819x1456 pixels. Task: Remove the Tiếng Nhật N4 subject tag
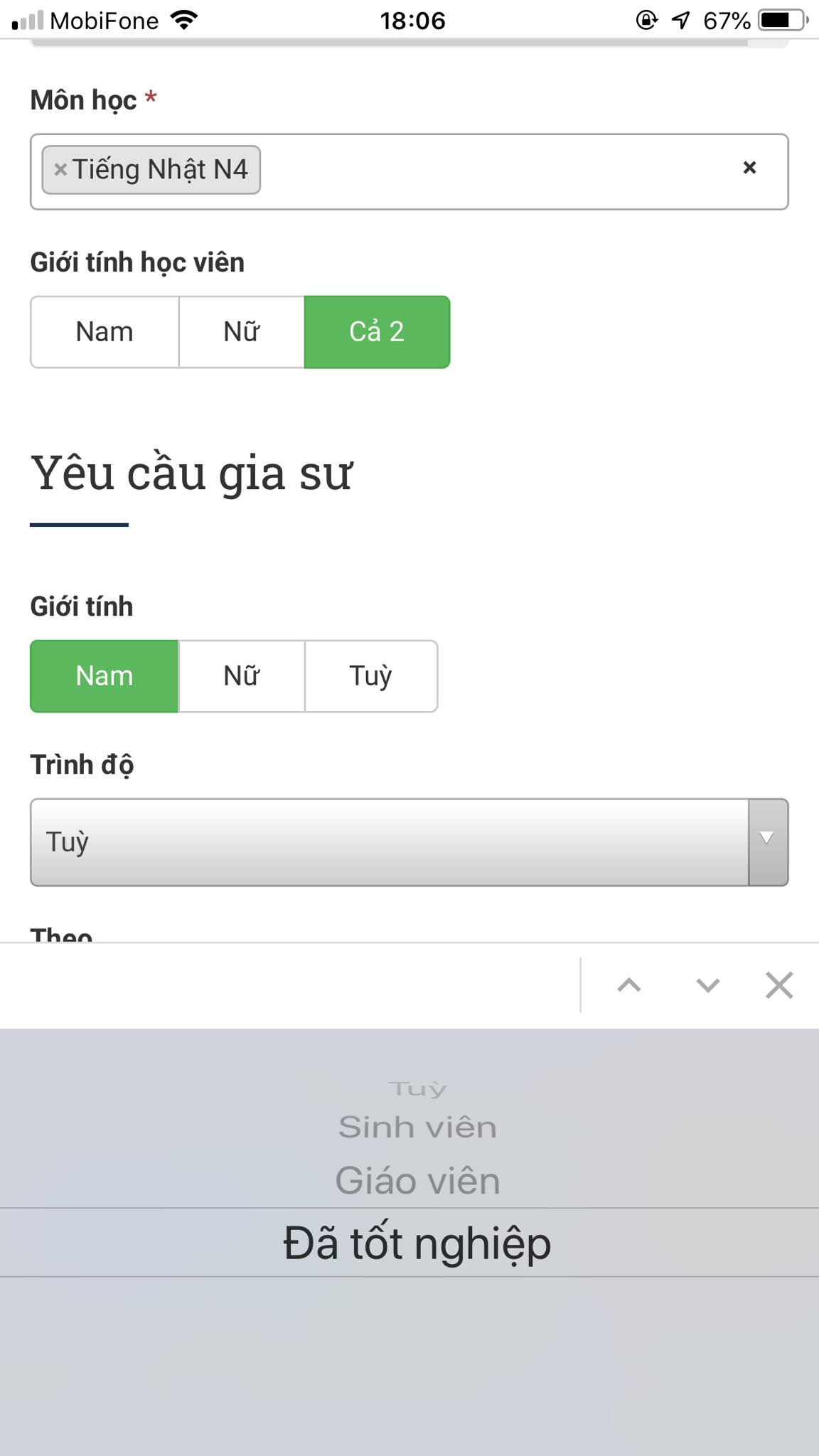point(60,170)
